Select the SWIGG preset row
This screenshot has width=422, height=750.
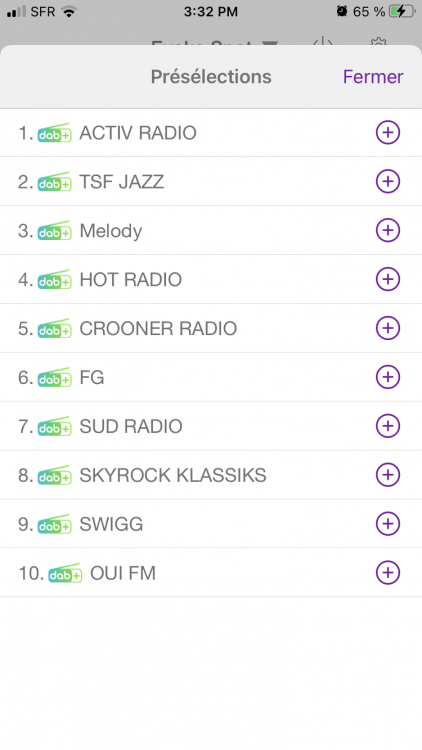click(x=211, y=524)
